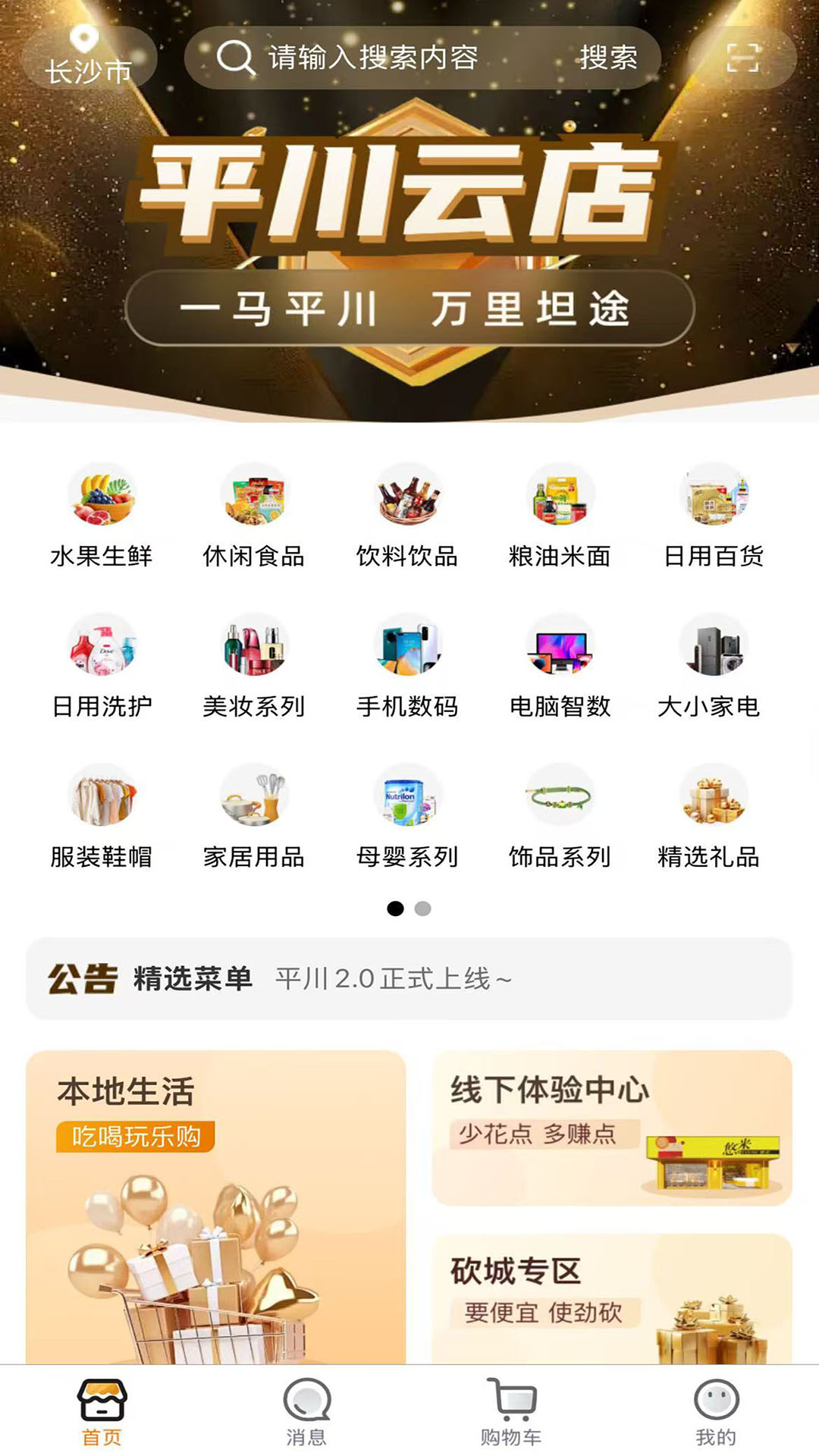This screenshot has height=1456, width=819.
Task: Switch to the 我的 tab
Action: pyautogui.click(x=716, y=1411)
